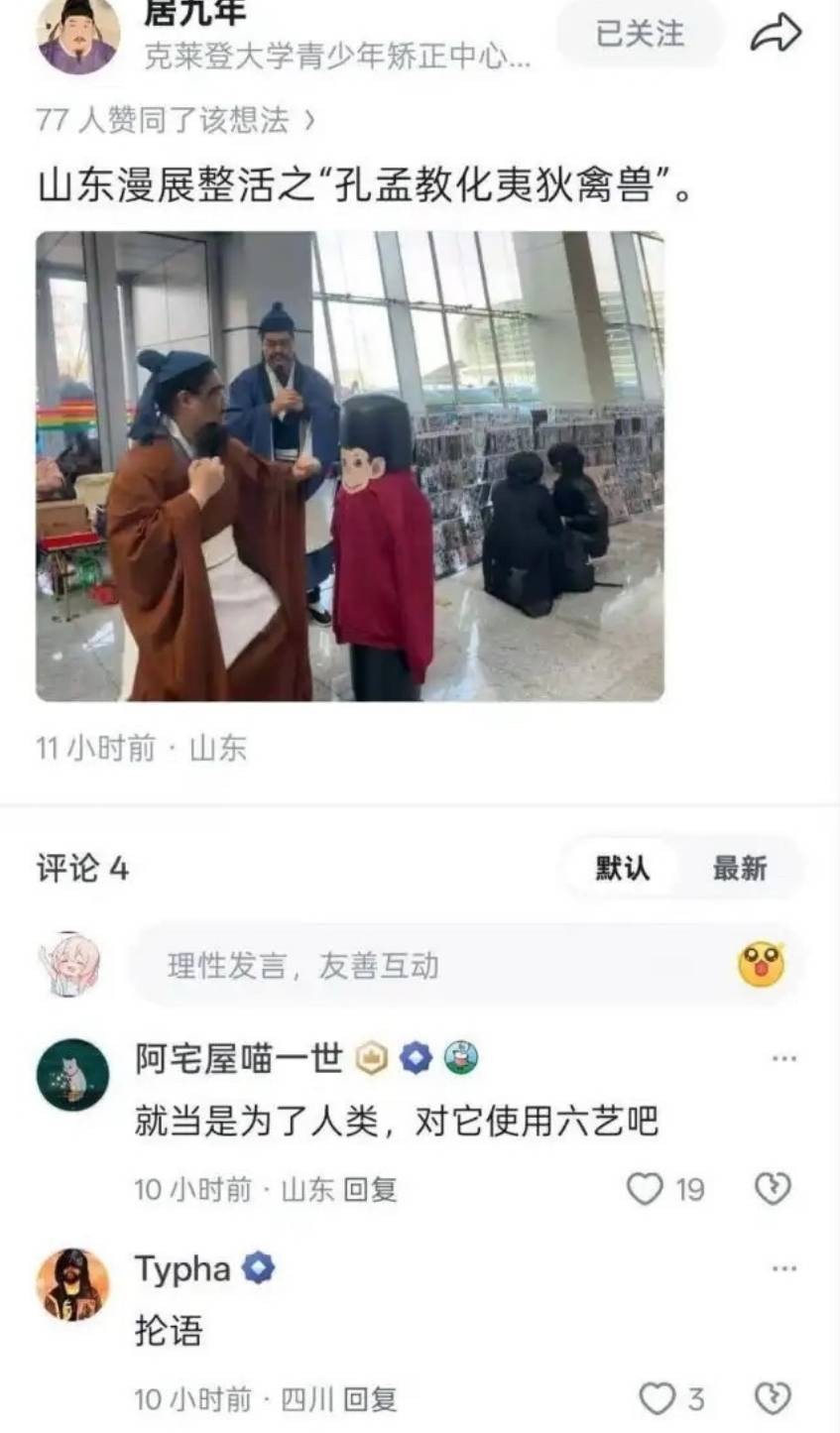This screenshot has width=840, height=1433.
Task: Like Typha's comment with 3 likes
Action: pos(657,1398)
